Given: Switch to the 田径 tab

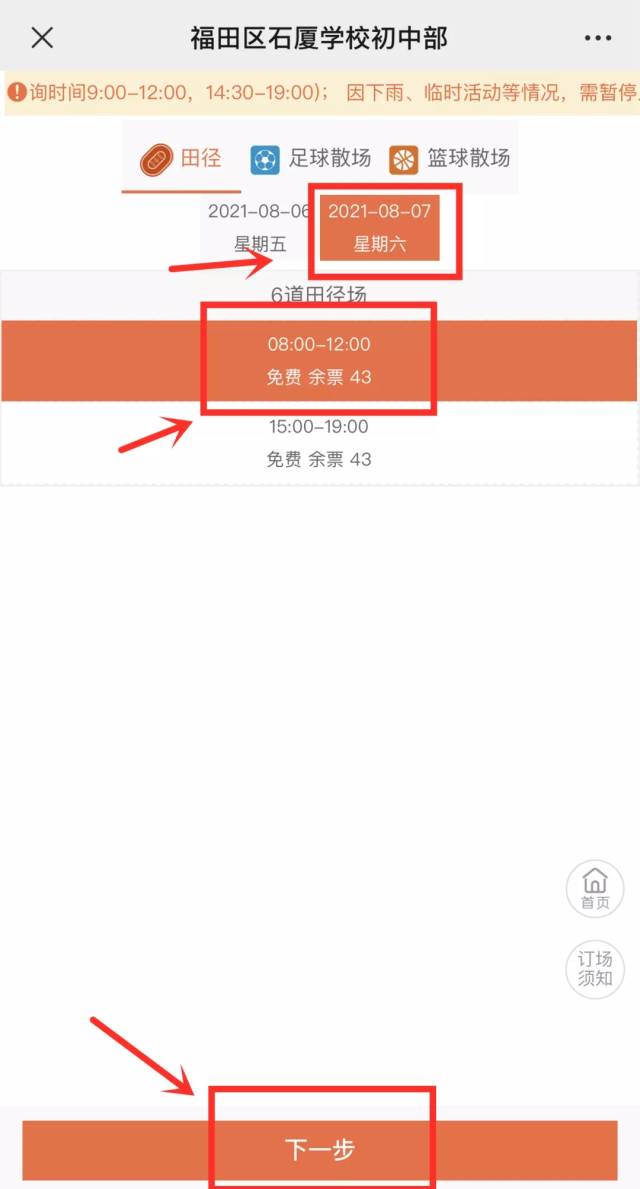Looking at the screenshot, I should point(182,158).
